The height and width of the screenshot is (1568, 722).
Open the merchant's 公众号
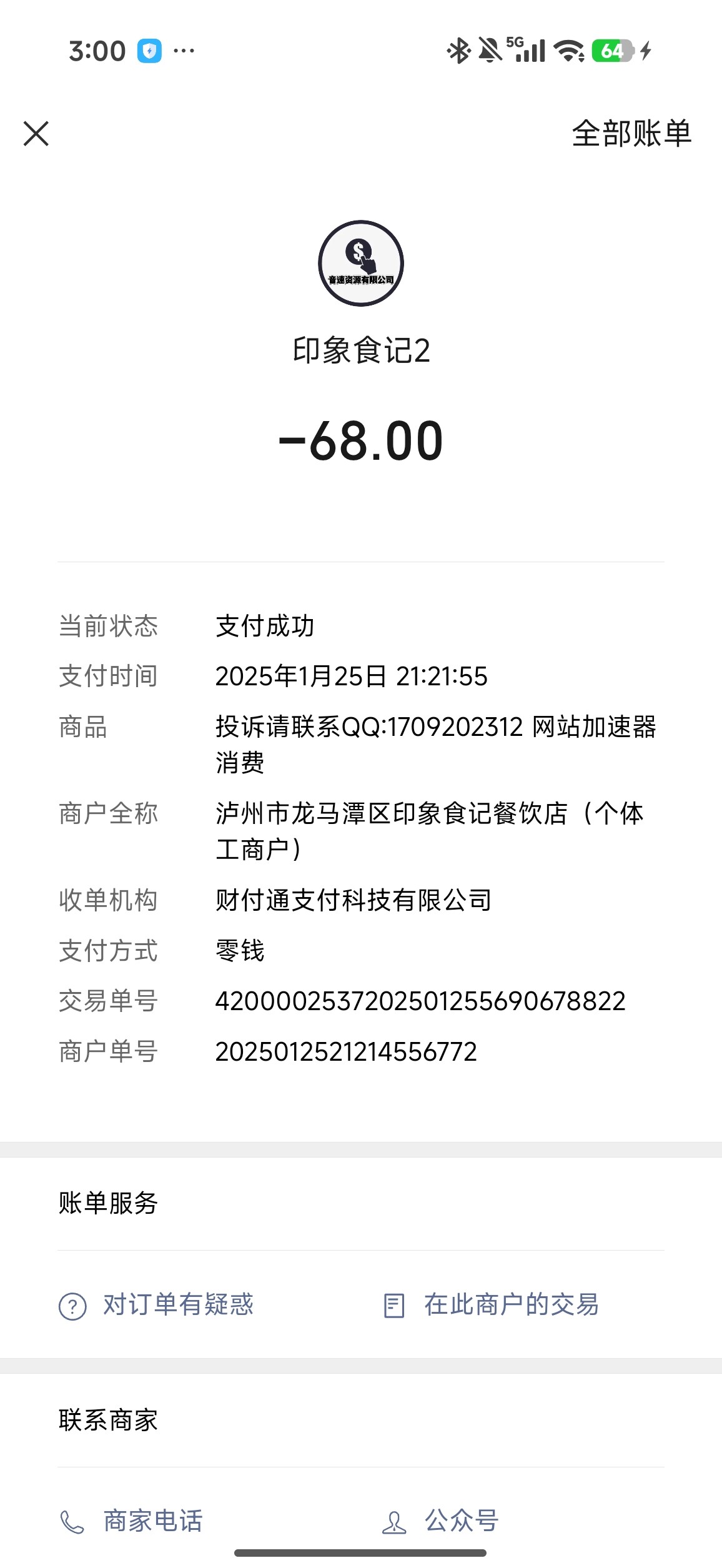[x=441, y=1521]
